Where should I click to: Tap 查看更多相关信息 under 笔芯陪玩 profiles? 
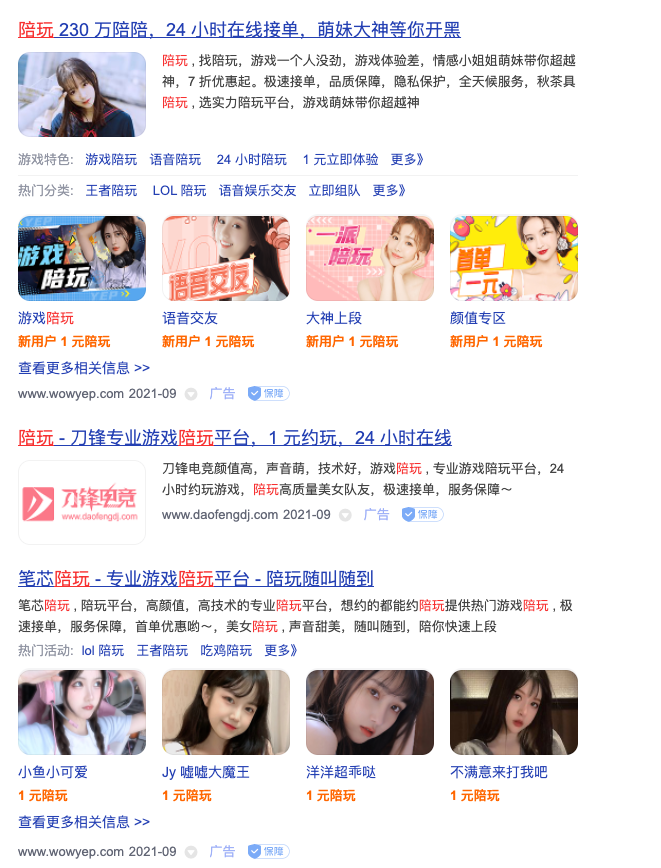point(84,821)
